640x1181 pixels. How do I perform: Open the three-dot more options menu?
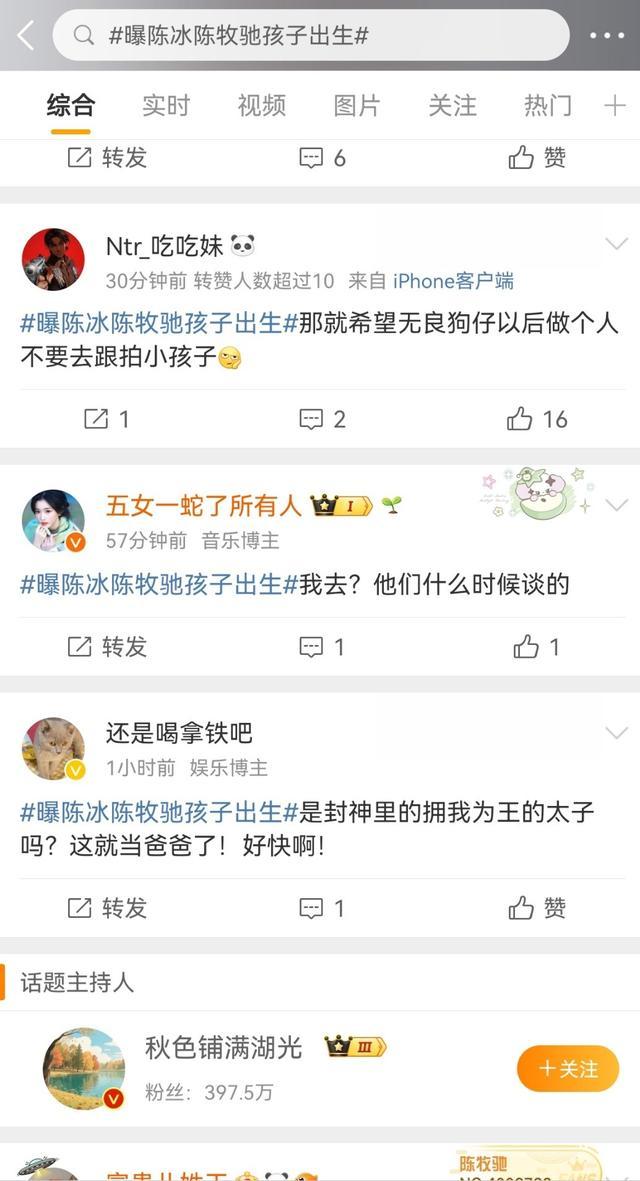click(606, 36)
